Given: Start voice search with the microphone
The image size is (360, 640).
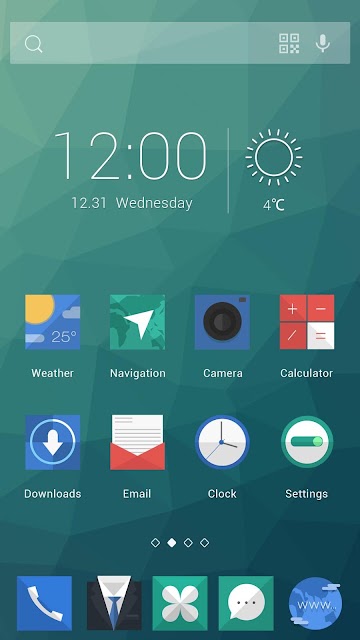Looking at the screenshot, I should pos(322,43).
